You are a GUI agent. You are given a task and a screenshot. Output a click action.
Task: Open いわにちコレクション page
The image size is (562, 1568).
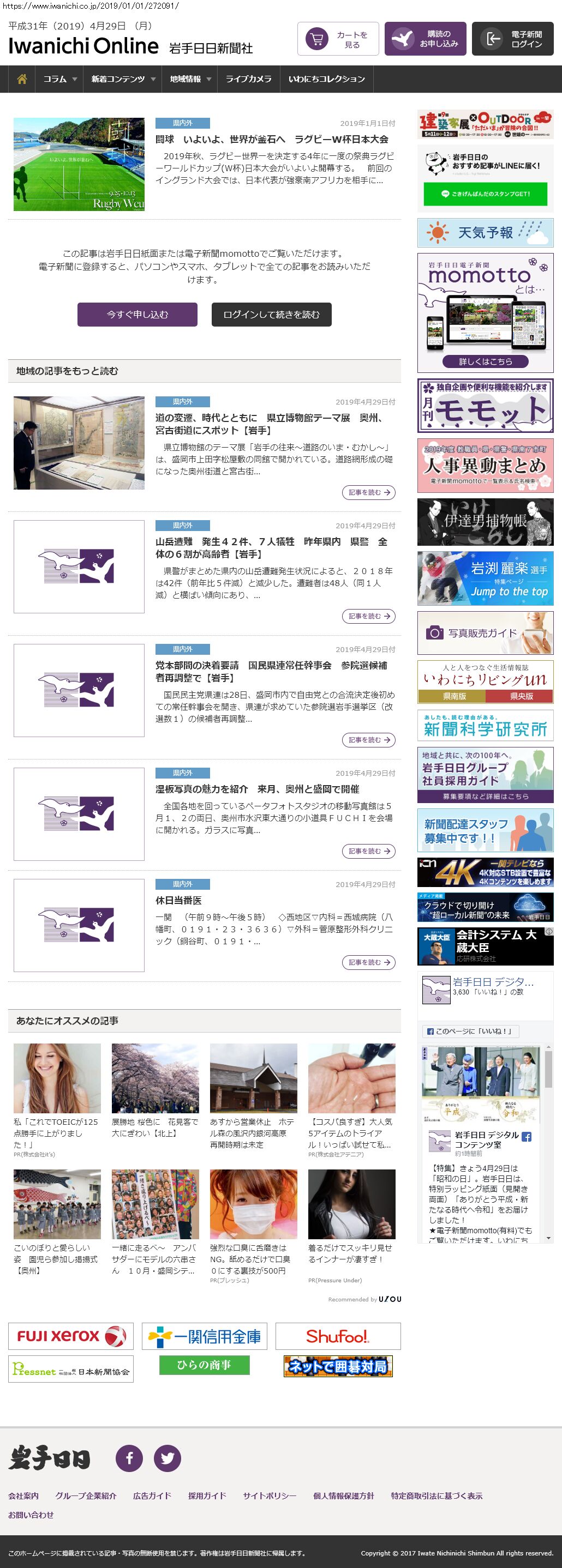(x=326, y=79)
